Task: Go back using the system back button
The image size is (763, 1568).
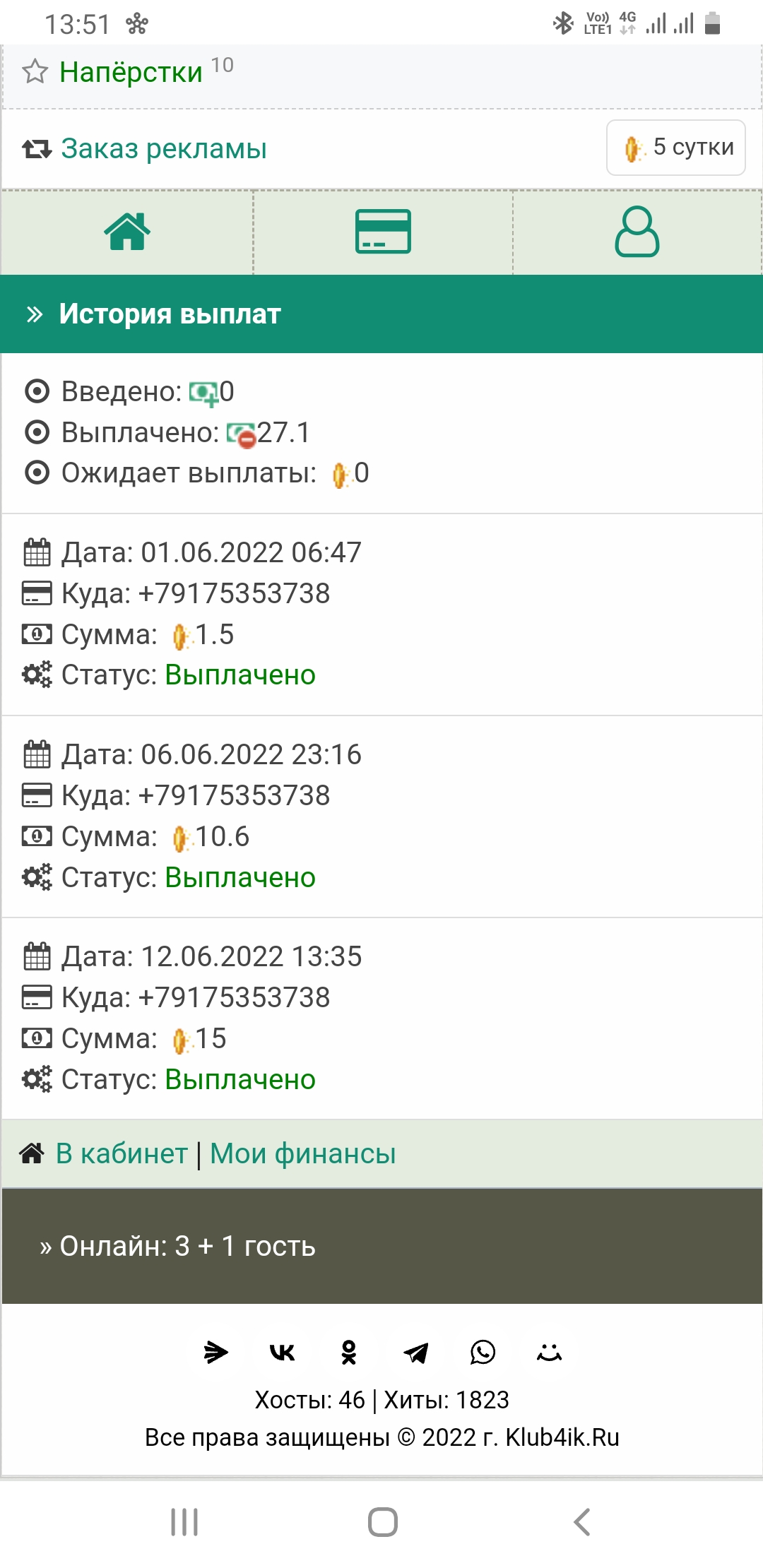Action: pyautogui.click(x=581, y=1522)
